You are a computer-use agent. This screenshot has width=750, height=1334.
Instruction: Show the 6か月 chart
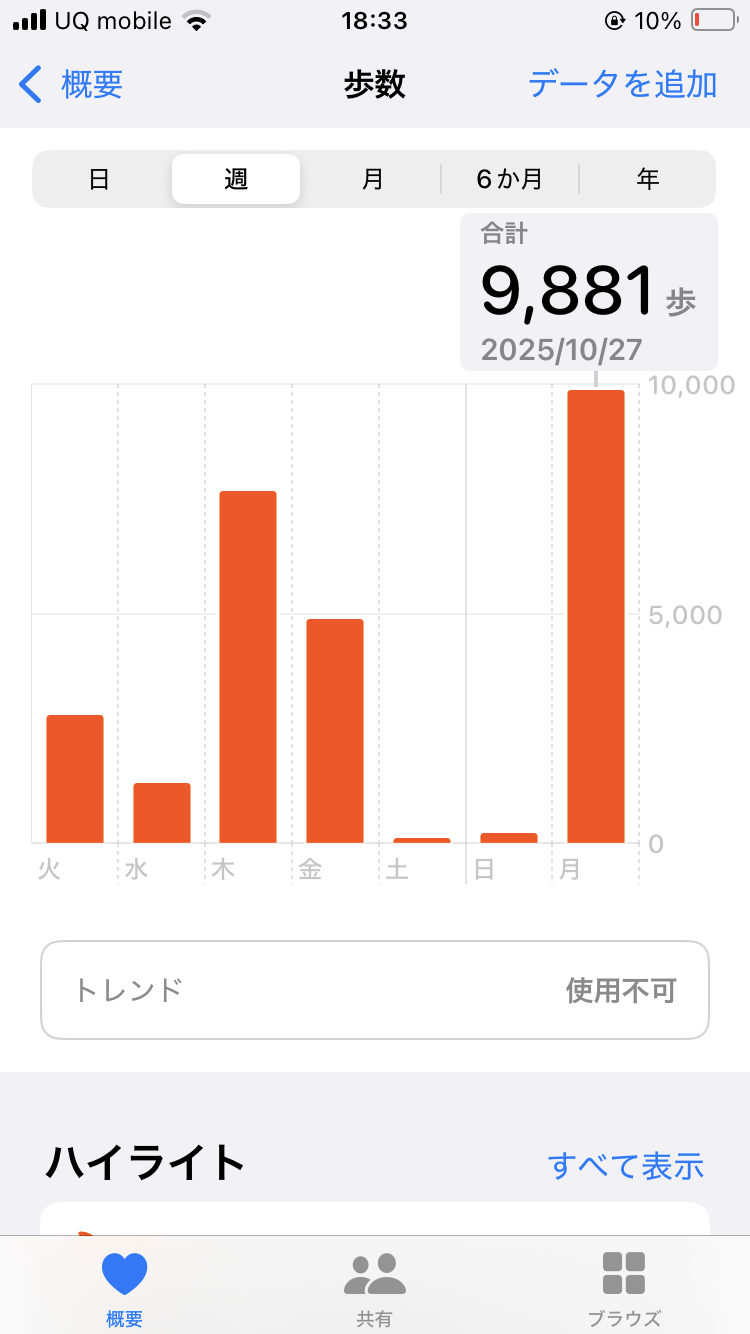509,180
